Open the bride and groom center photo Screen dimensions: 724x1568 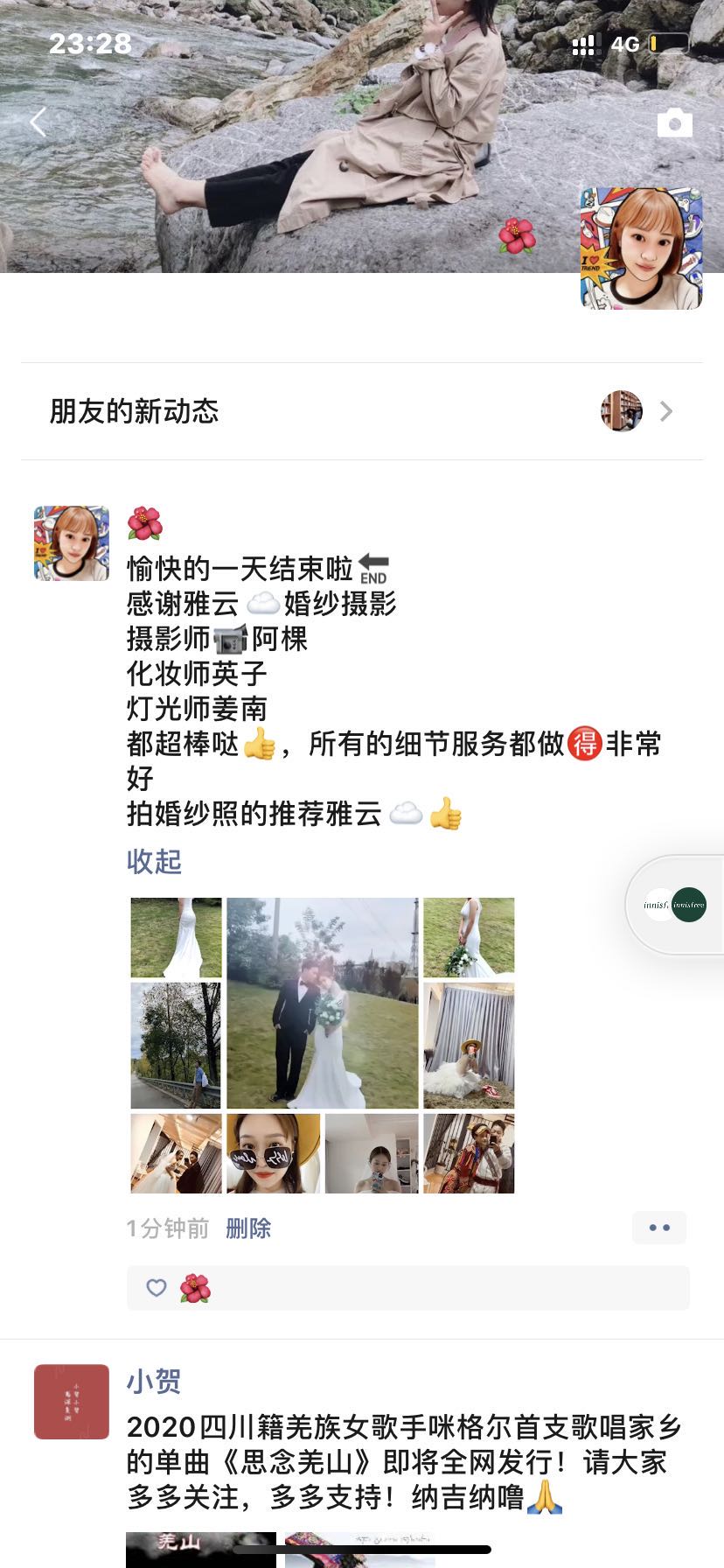[x=323, y=1003]
